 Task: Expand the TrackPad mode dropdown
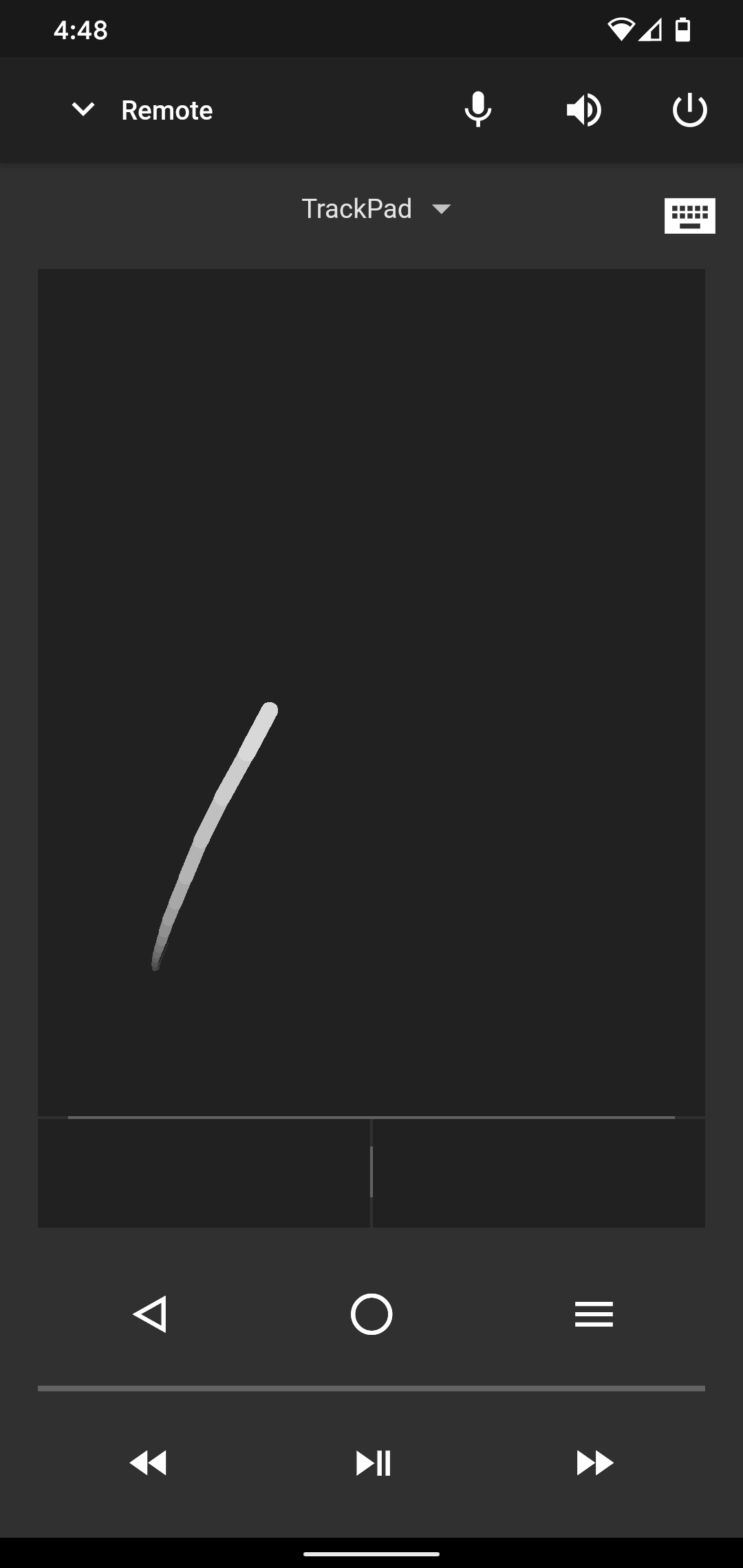click(x=376, y=209)
